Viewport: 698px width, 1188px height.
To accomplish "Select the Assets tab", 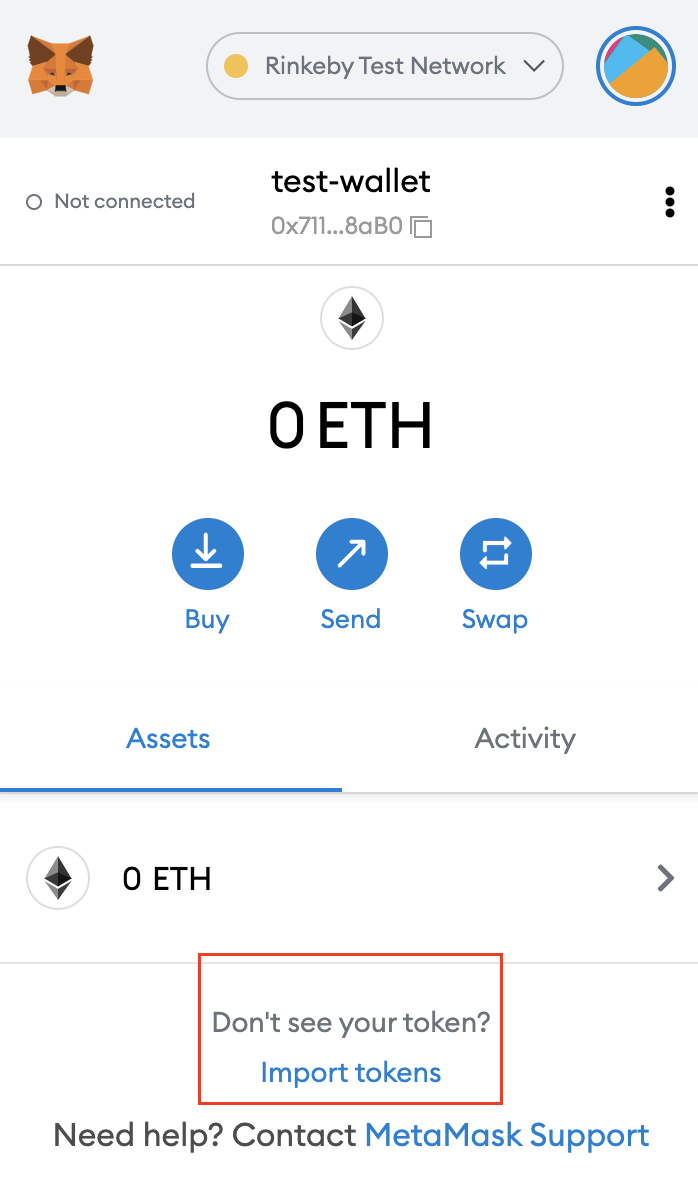I will click(x=168, y=739).
